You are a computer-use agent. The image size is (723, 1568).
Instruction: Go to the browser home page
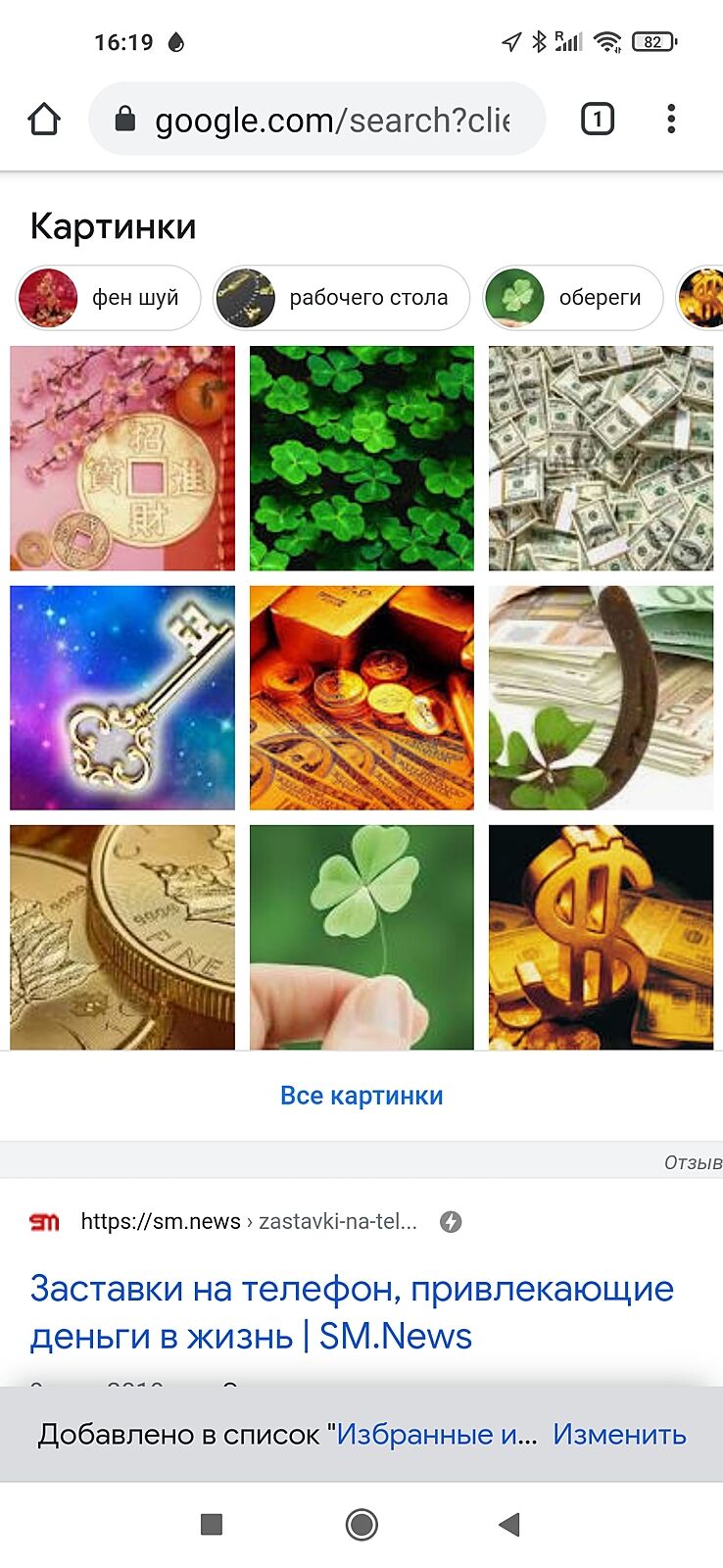pyautogui.click(x=44, y=120)
